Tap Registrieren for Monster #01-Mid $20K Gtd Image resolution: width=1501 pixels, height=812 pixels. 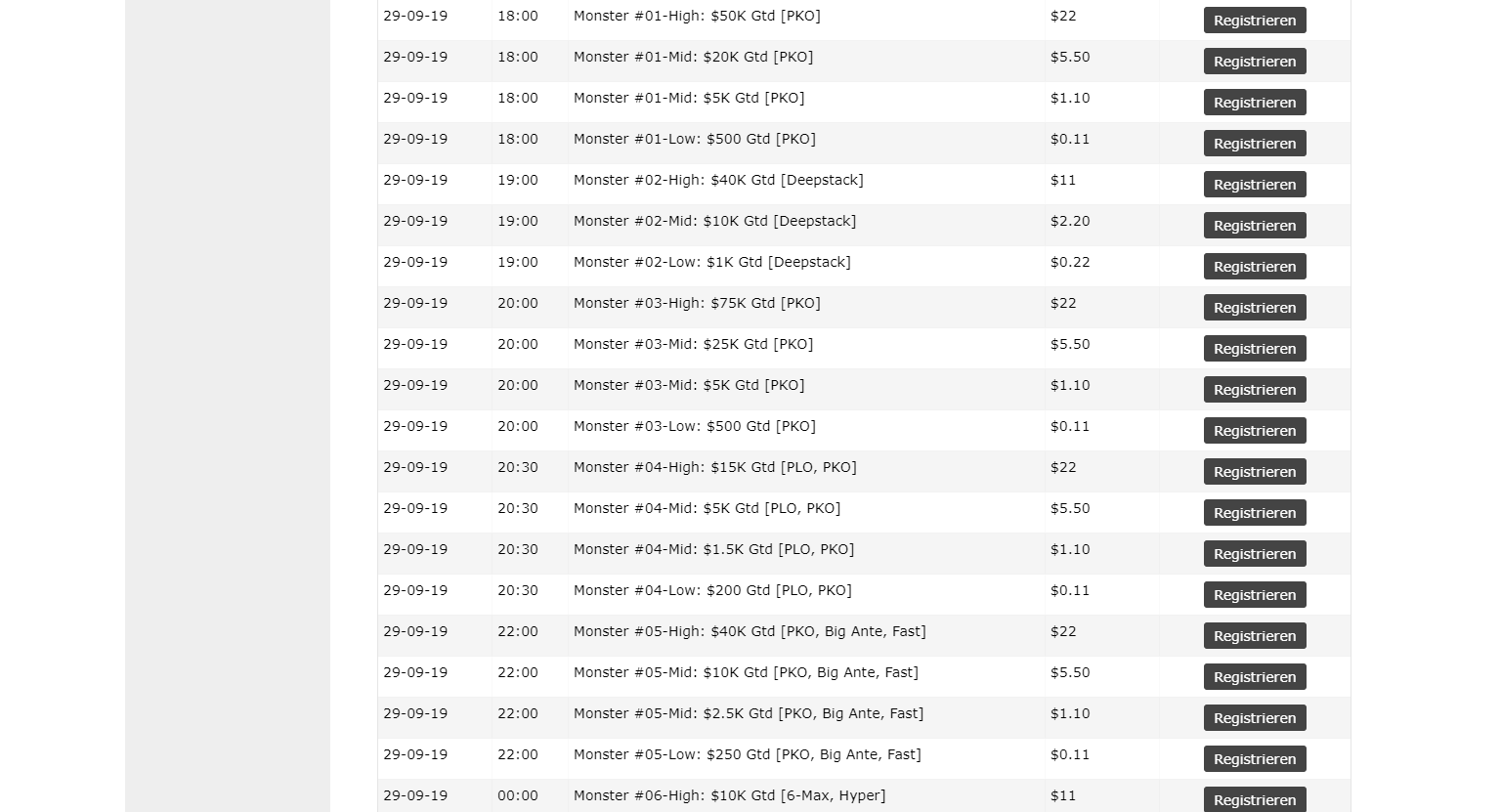pyautogui.click(x=1255, y=62)
